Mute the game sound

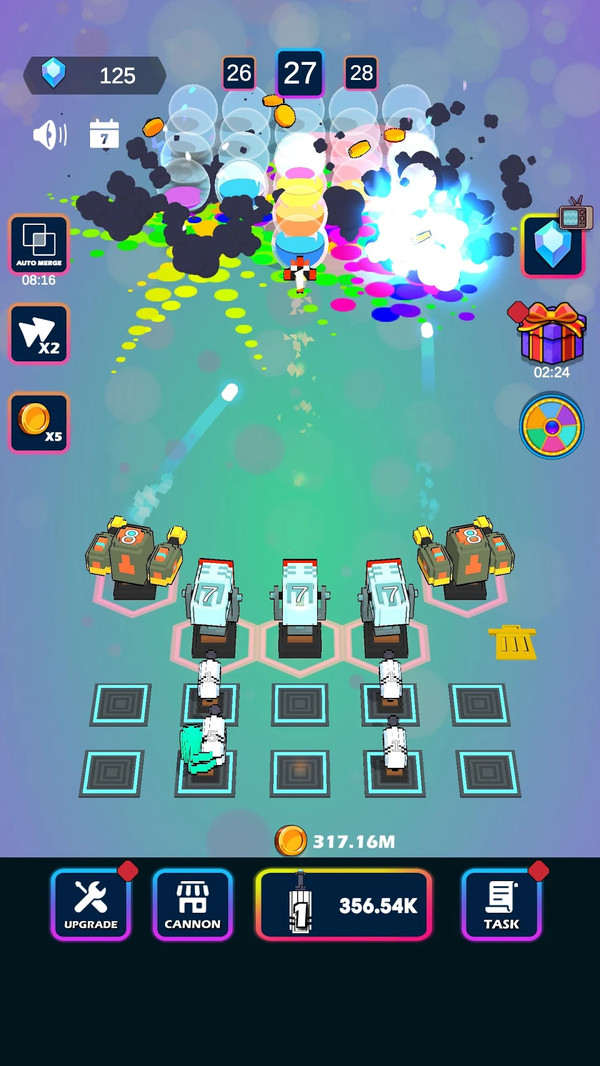[48, 135]
